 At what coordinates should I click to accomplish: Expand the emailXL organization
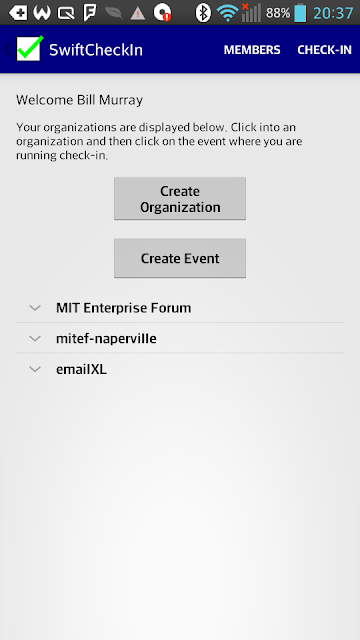click(180, 369)
